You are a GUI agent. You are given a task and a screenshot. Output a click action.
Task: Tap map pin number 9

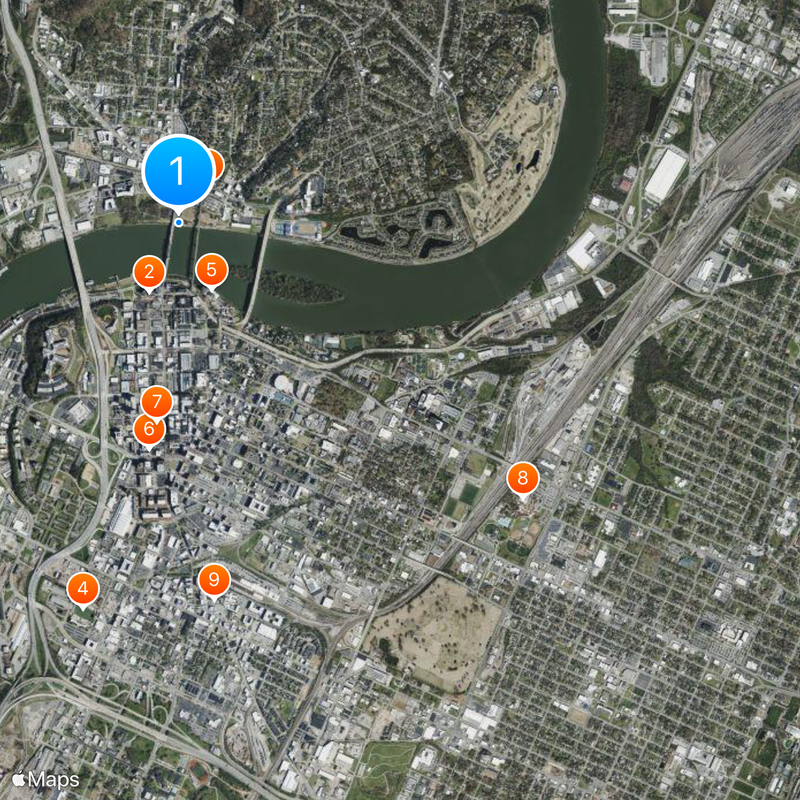213,579
